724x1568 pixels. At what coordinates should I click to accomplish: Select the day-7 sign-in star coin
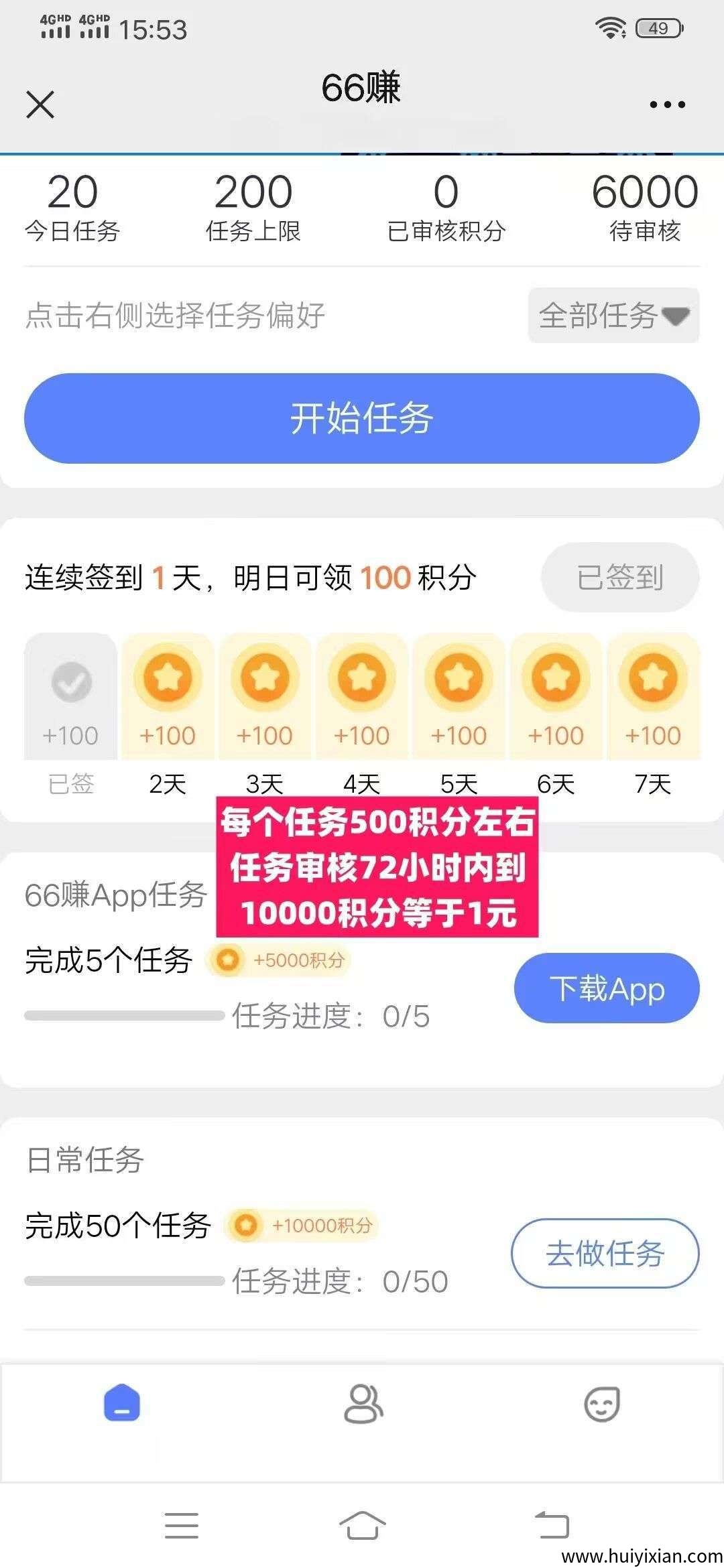652,679
